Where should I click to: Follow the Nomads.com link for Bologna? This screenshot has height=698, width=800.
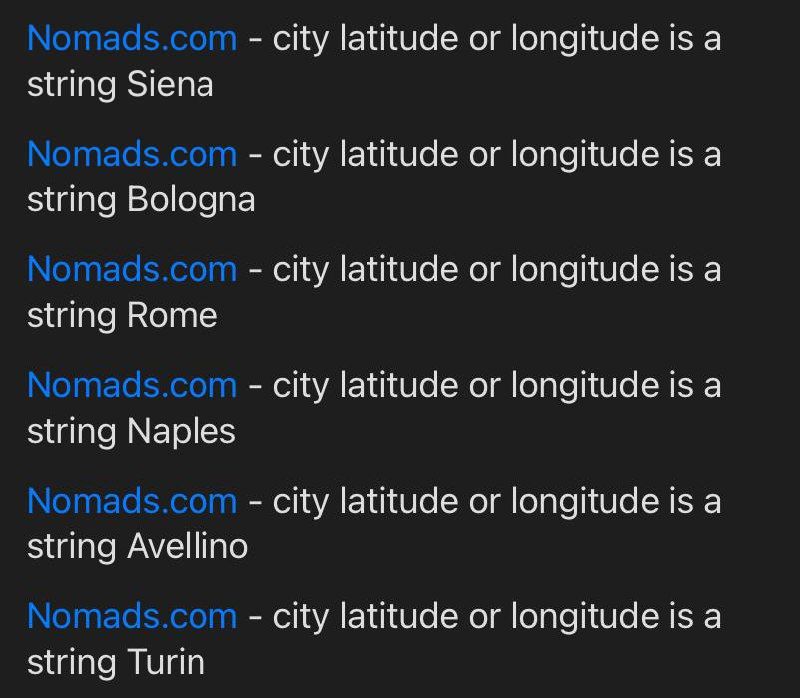[x=132, y=154]
